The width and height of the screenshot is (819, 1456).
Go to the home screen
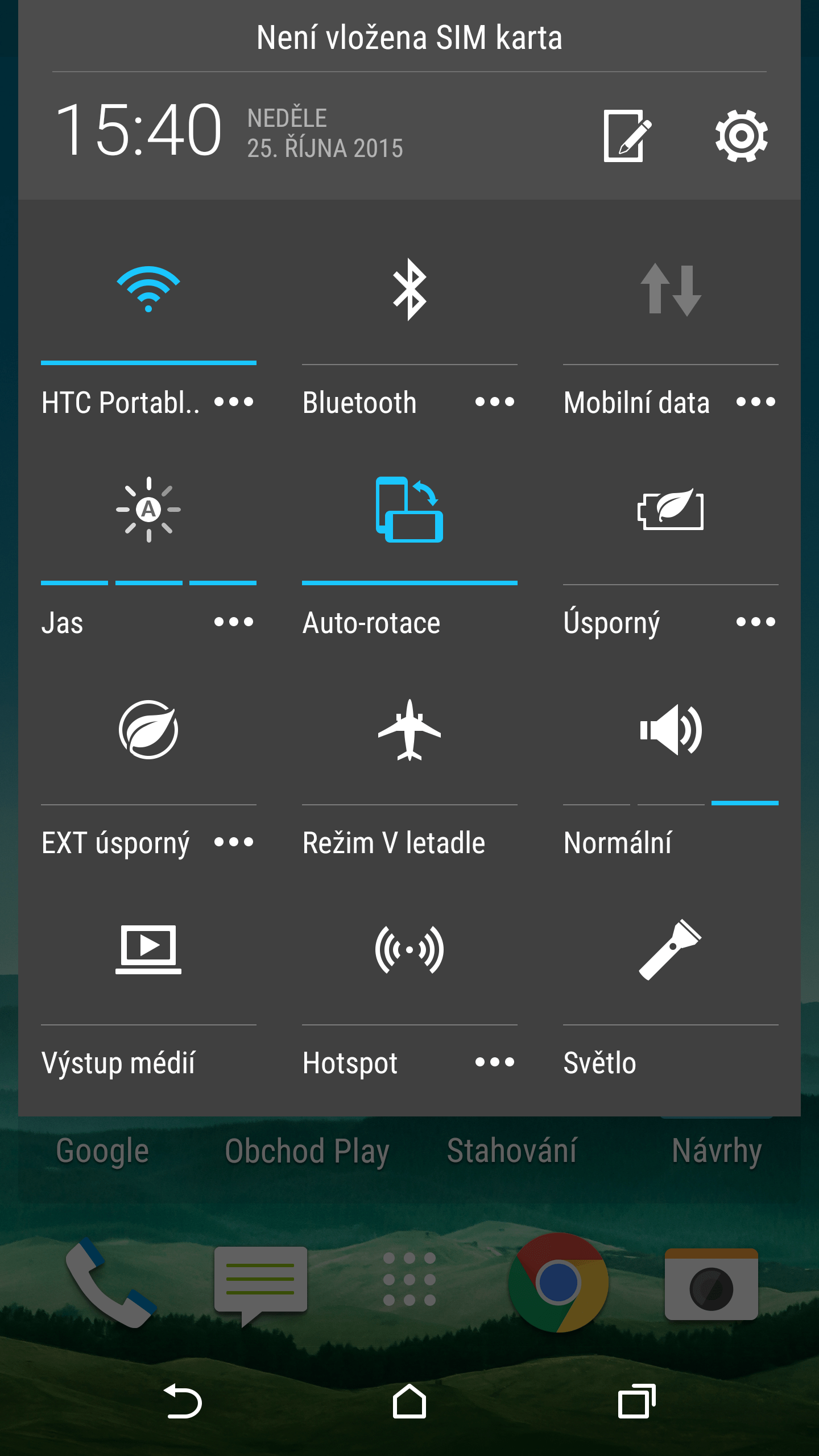409,1402
